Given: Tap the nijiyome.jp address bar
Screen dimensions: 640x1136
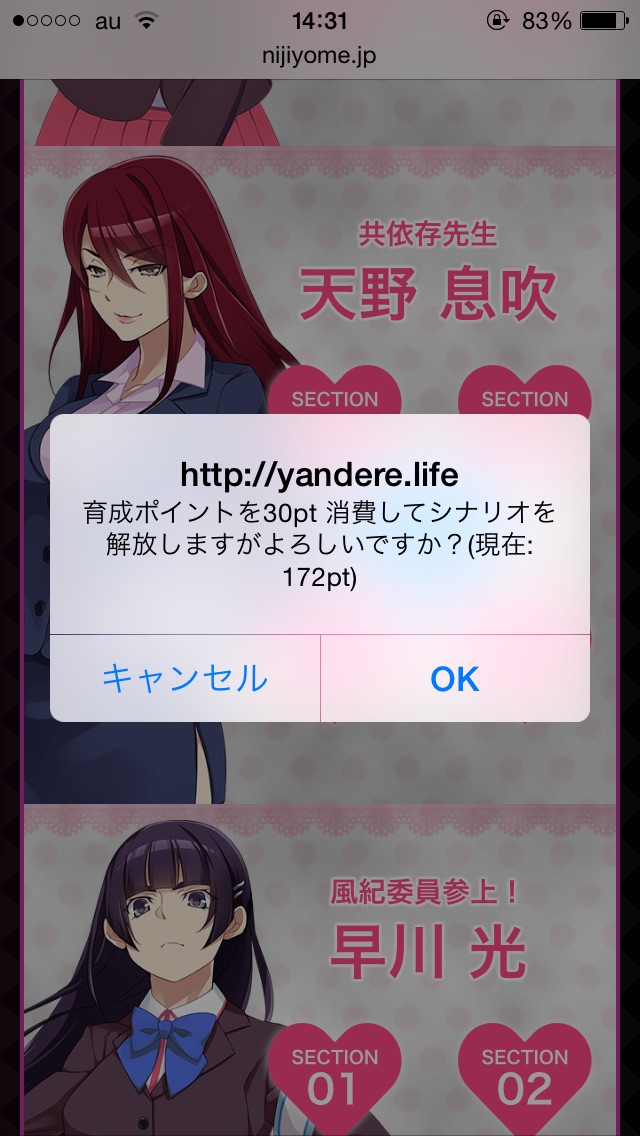Looking at the screenshot, I should click(320, 57).
